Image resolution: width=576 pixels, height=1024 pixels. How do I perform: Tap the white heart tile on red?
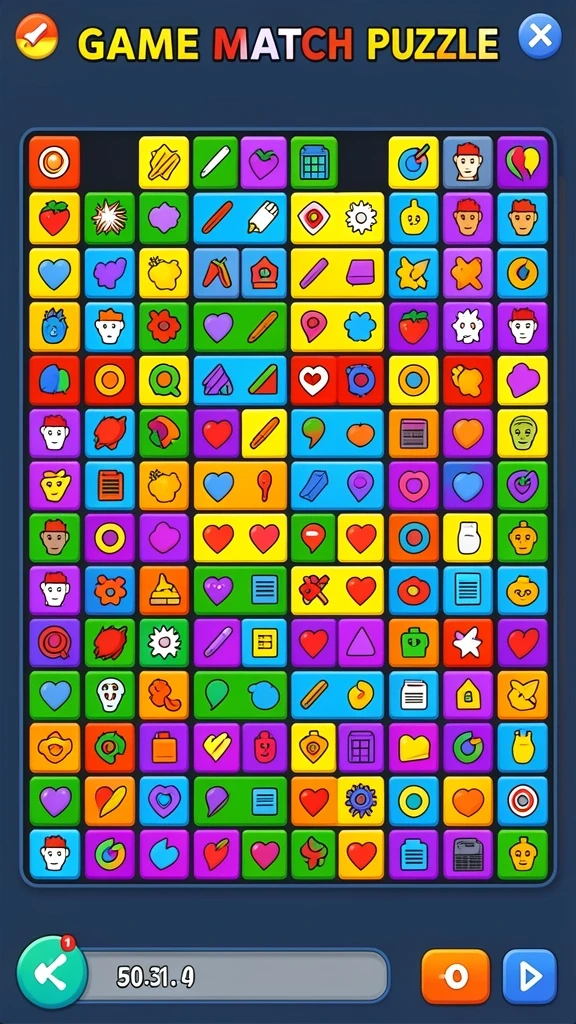(313, 380)
